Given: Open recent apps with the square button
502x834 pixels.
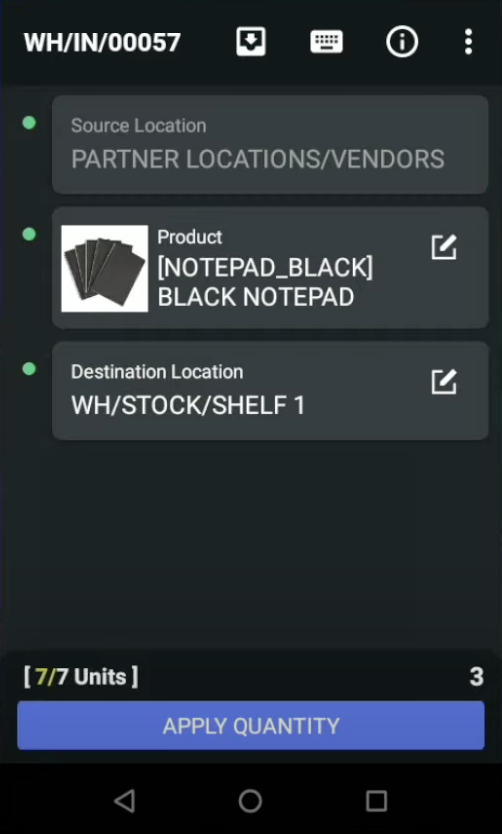Looking at the screenshot, I should click(x=376, y=800).
